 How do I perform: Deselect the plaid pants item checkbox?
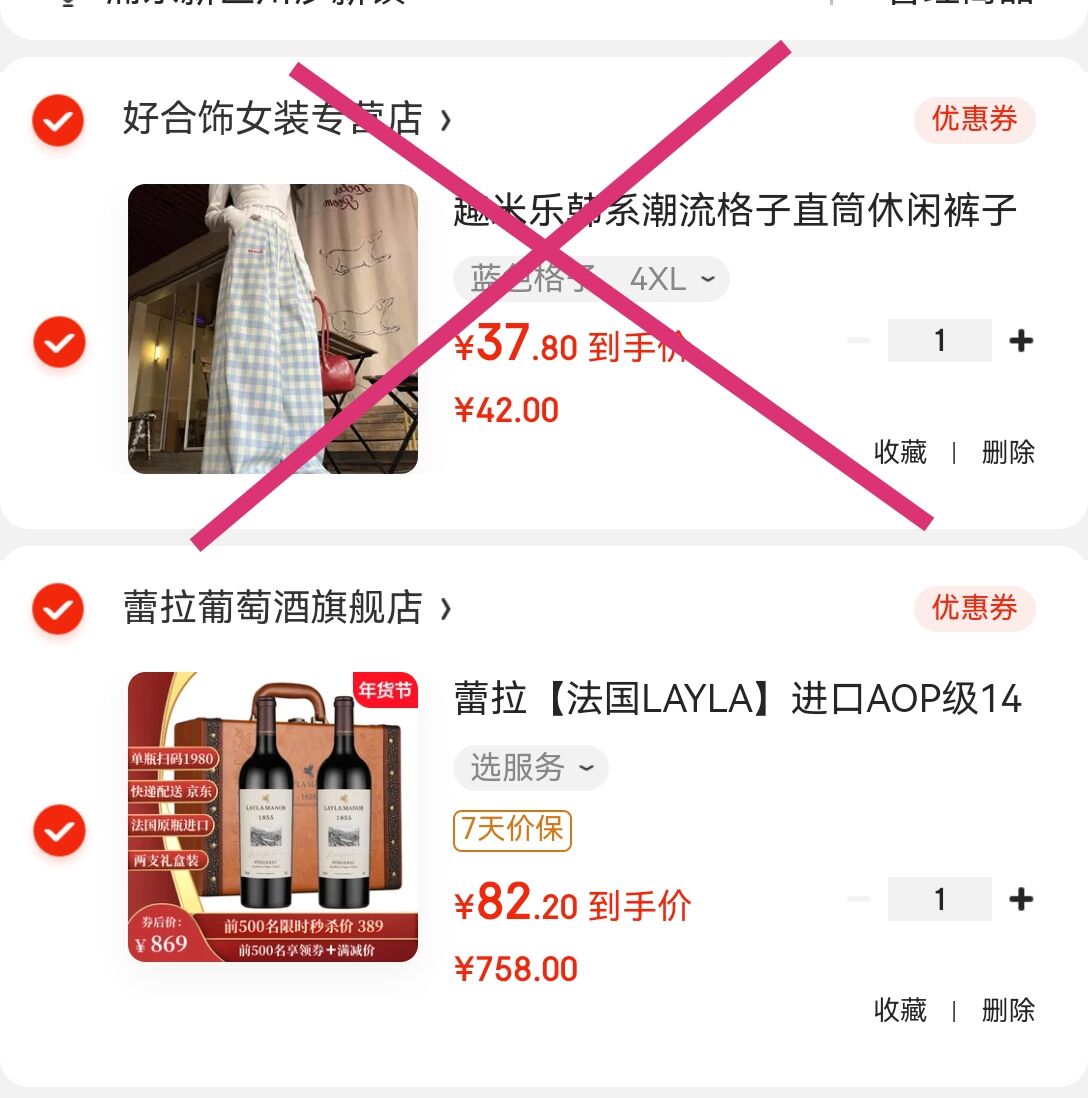tap(60, 342)
